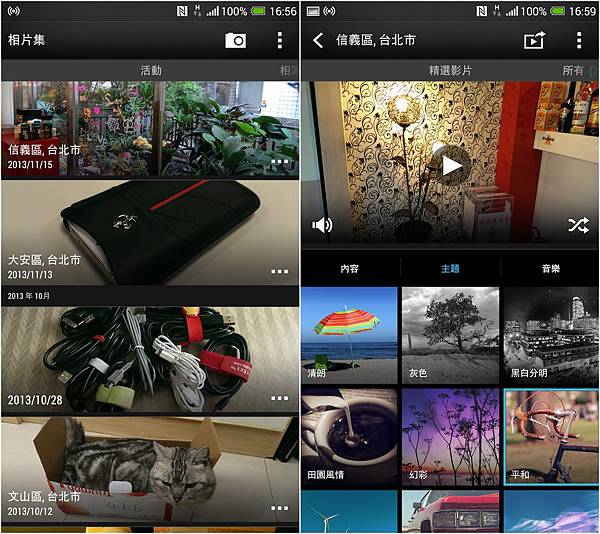Go back from 信義區, 台北市 screen
This screenshot has height=534, width=600.
point(318,41)
